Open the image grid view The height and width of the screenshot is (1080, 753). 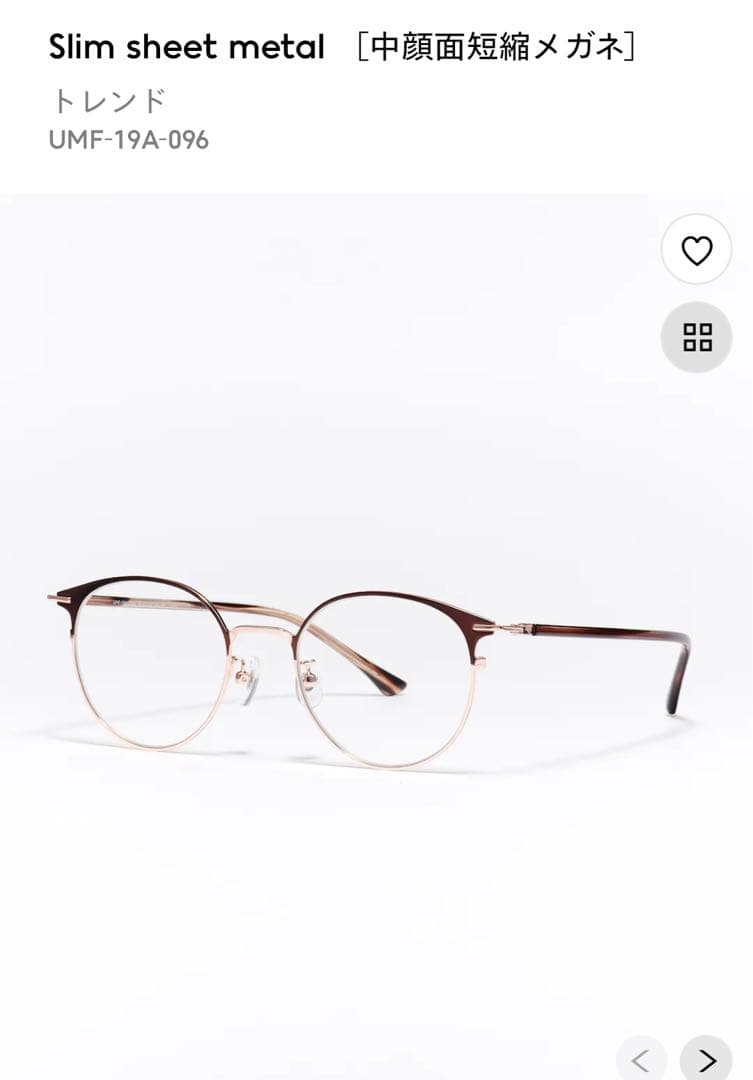coord(696,337)
